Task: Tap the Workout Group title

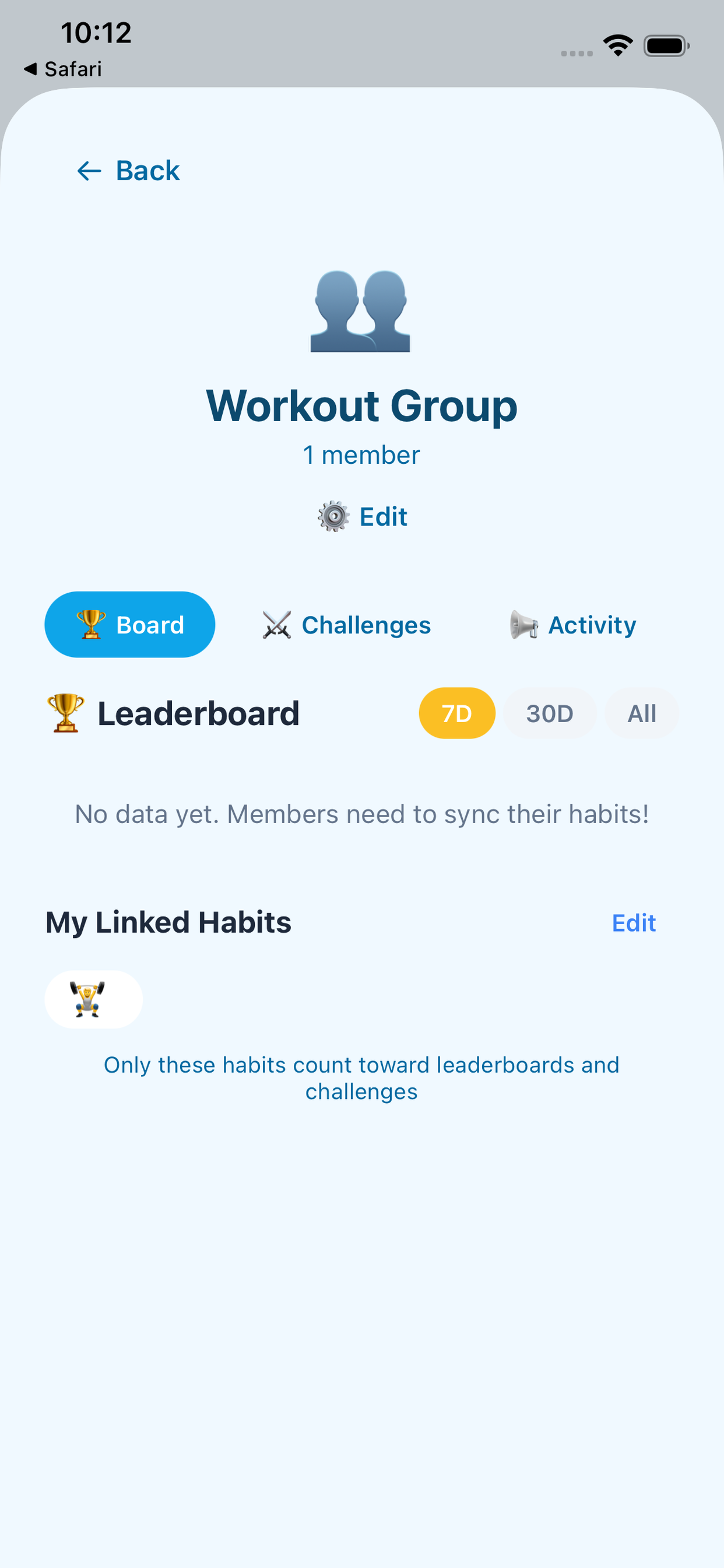Action: (x=362, y=405)
